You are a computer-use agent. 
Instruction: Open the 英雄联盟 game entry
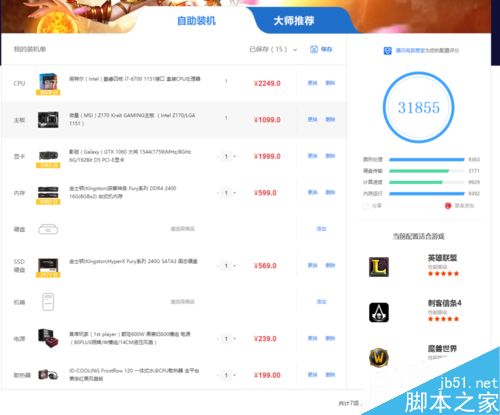click(413, 266)
